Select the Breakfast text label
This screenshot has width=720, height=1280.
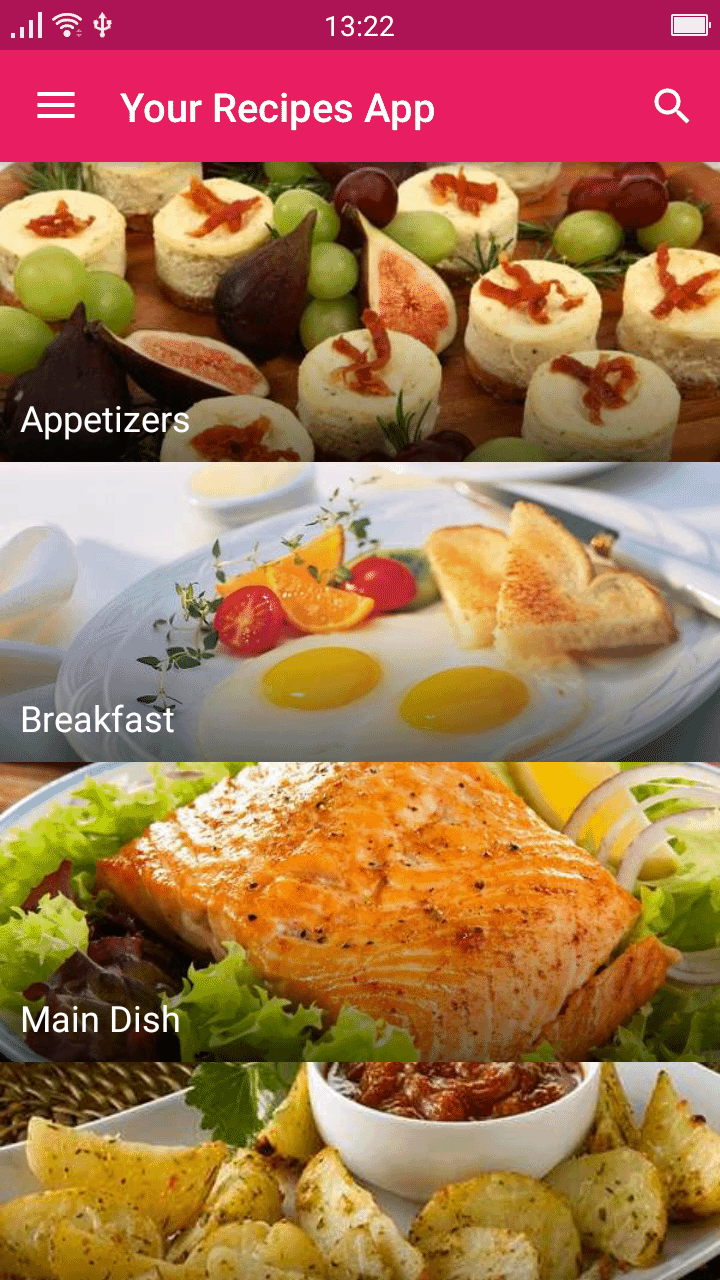coord(97,719)
